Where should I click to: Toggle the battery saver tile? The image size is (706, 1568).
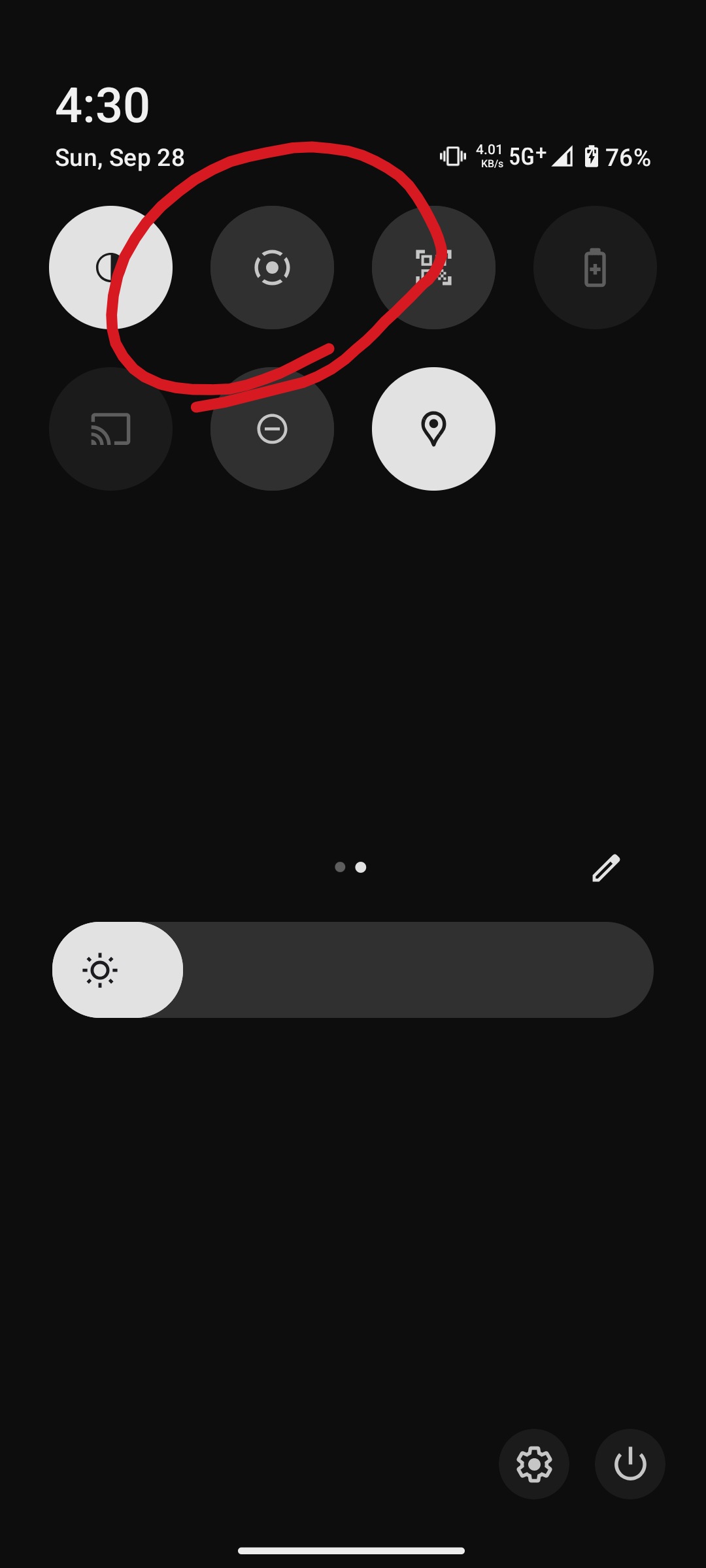(595, 267)
